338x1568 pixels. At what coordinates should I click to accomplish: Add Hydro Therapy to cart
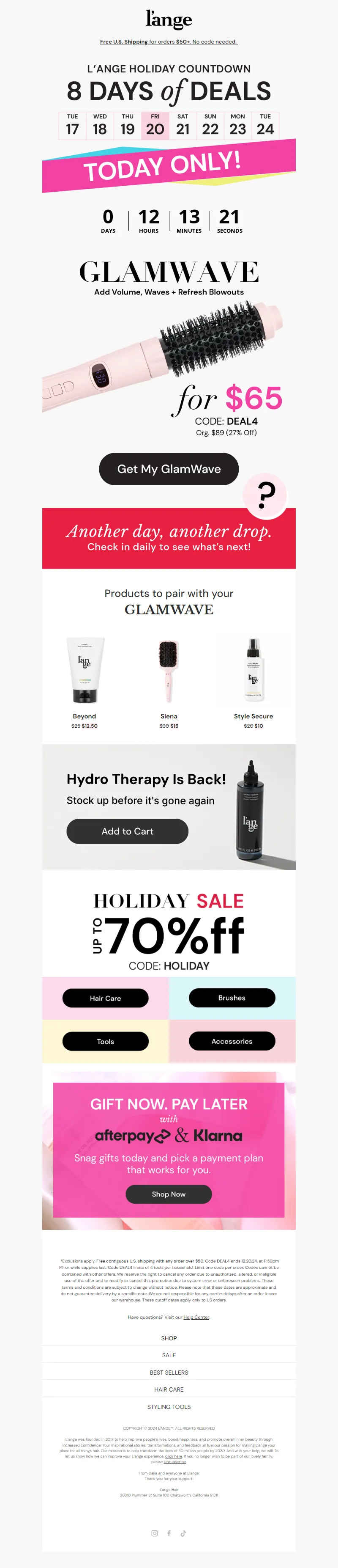point(127,831)
